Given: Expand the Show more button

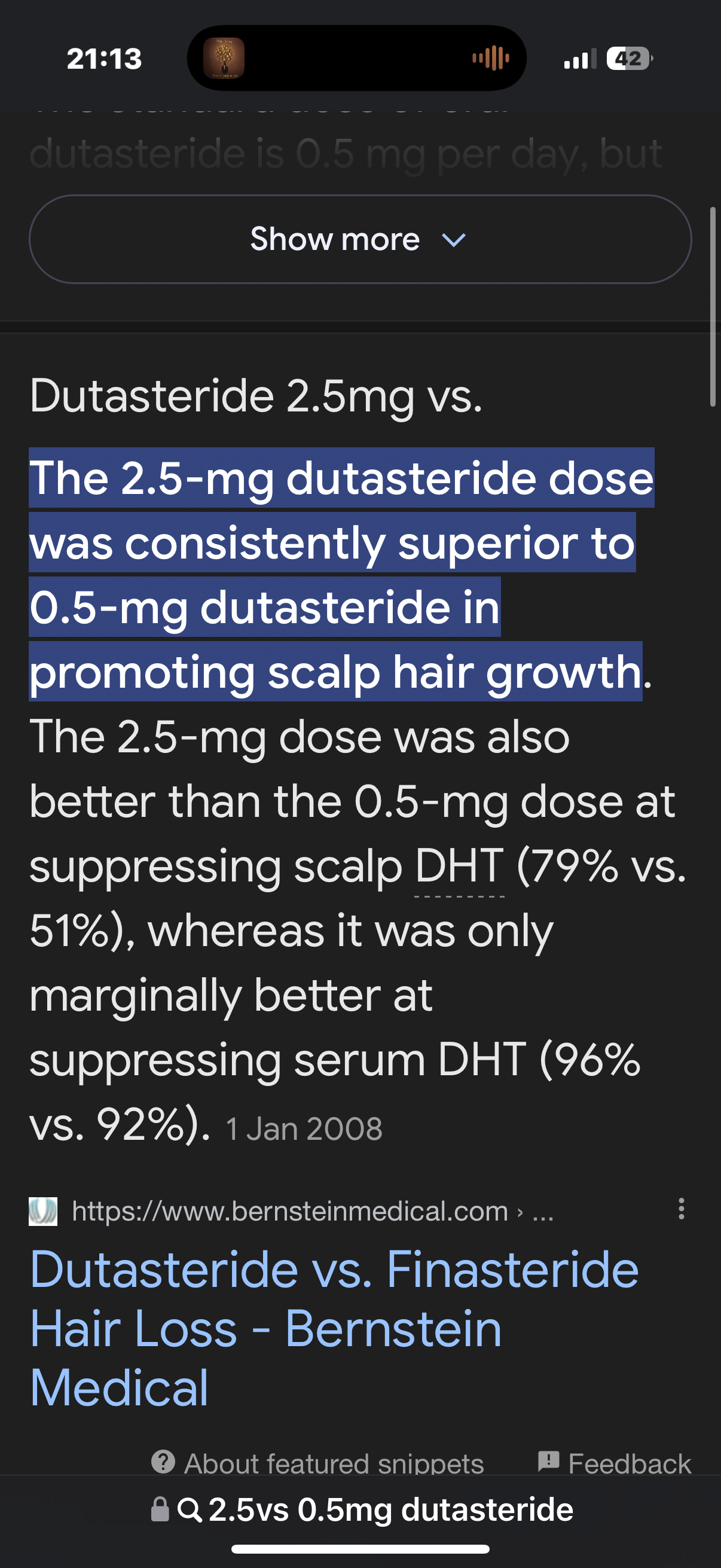Looking at the screenshot, I should click(x=359, y=239).
